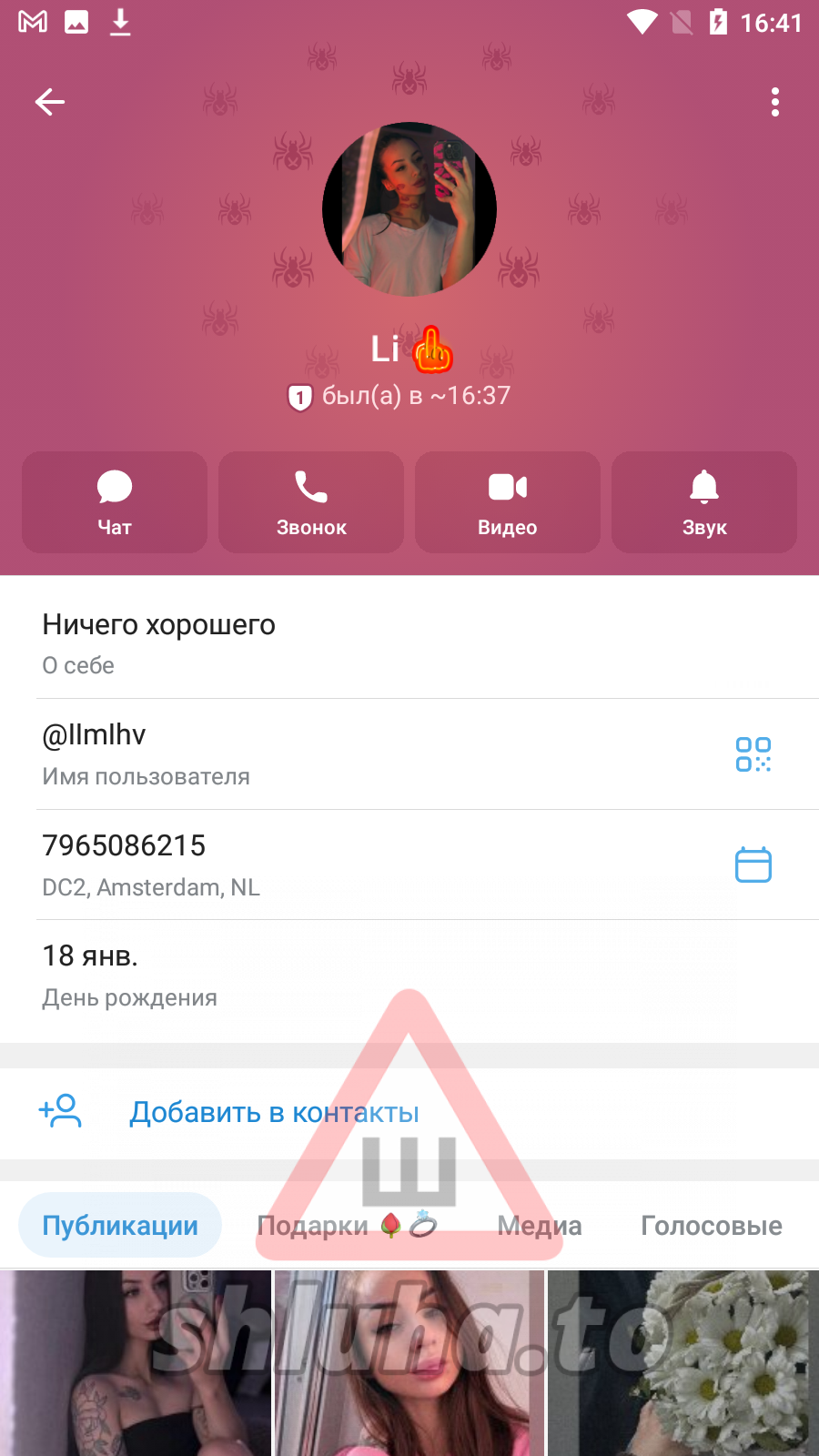819x1456 pixels.
Task: Tap the ID row 7965086215
Action: click(273, 864)
